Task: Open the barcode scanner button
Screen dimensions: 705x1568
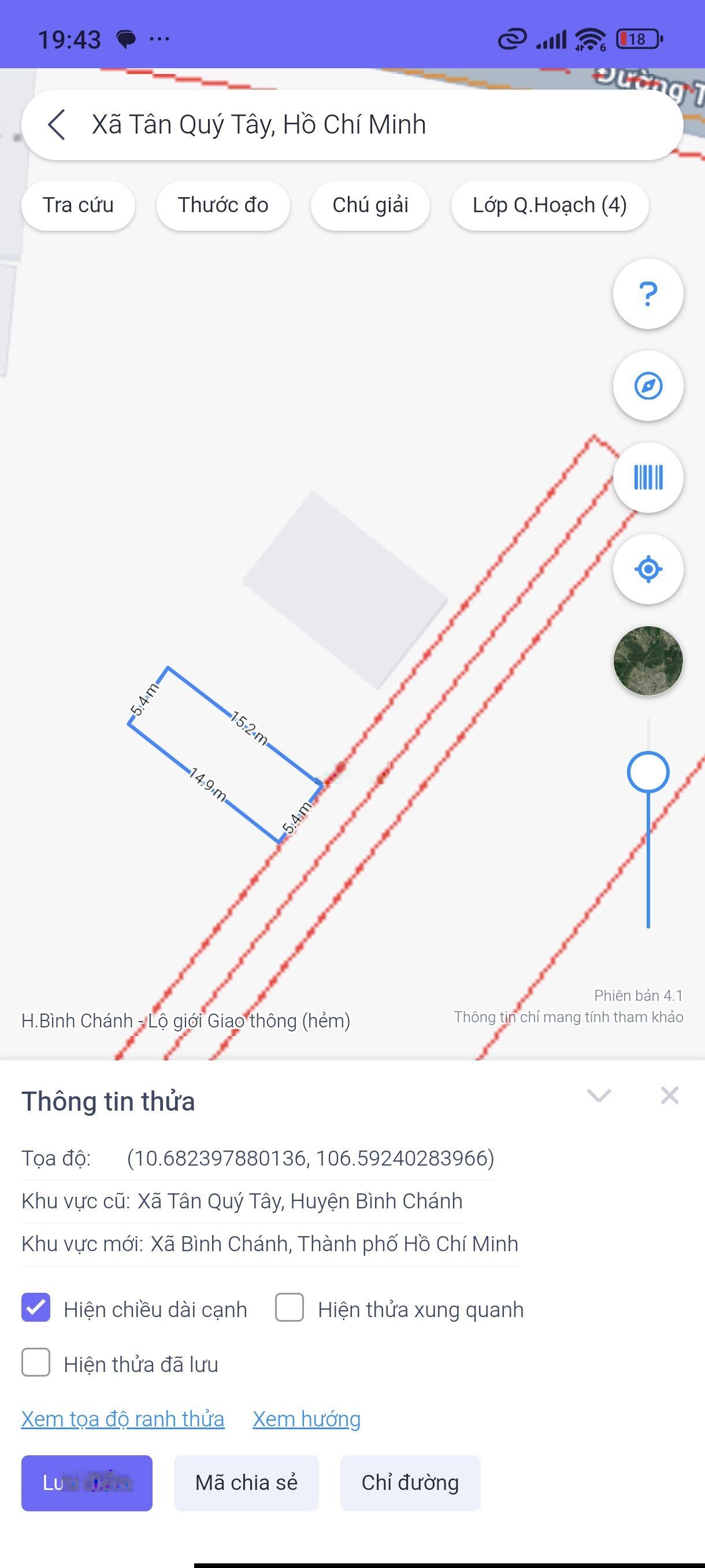Action: point(648,477)
